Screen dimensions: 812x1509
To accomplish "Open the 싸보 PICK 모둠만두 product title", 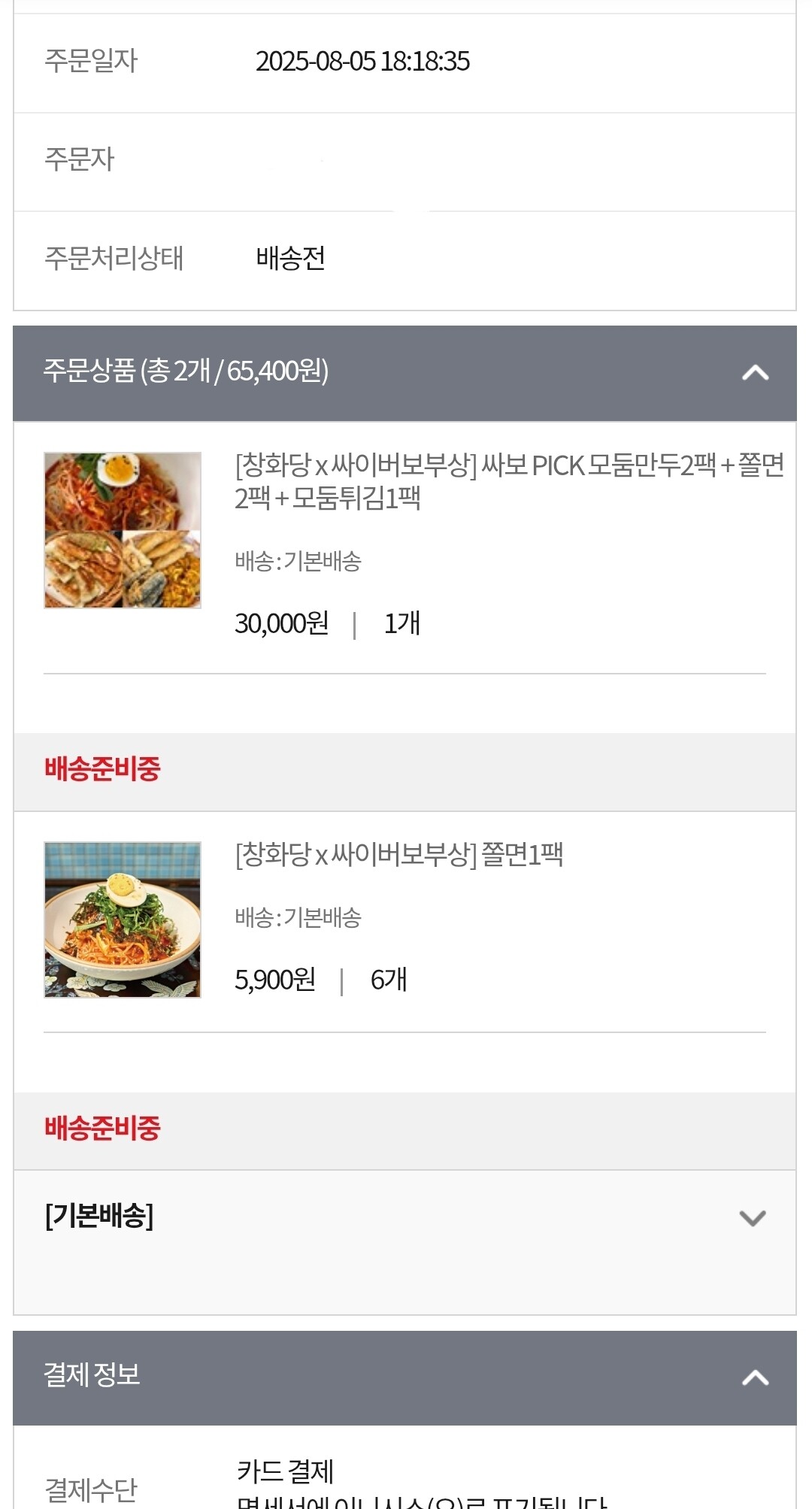I will pyautogui.click(x=510, y=481).
